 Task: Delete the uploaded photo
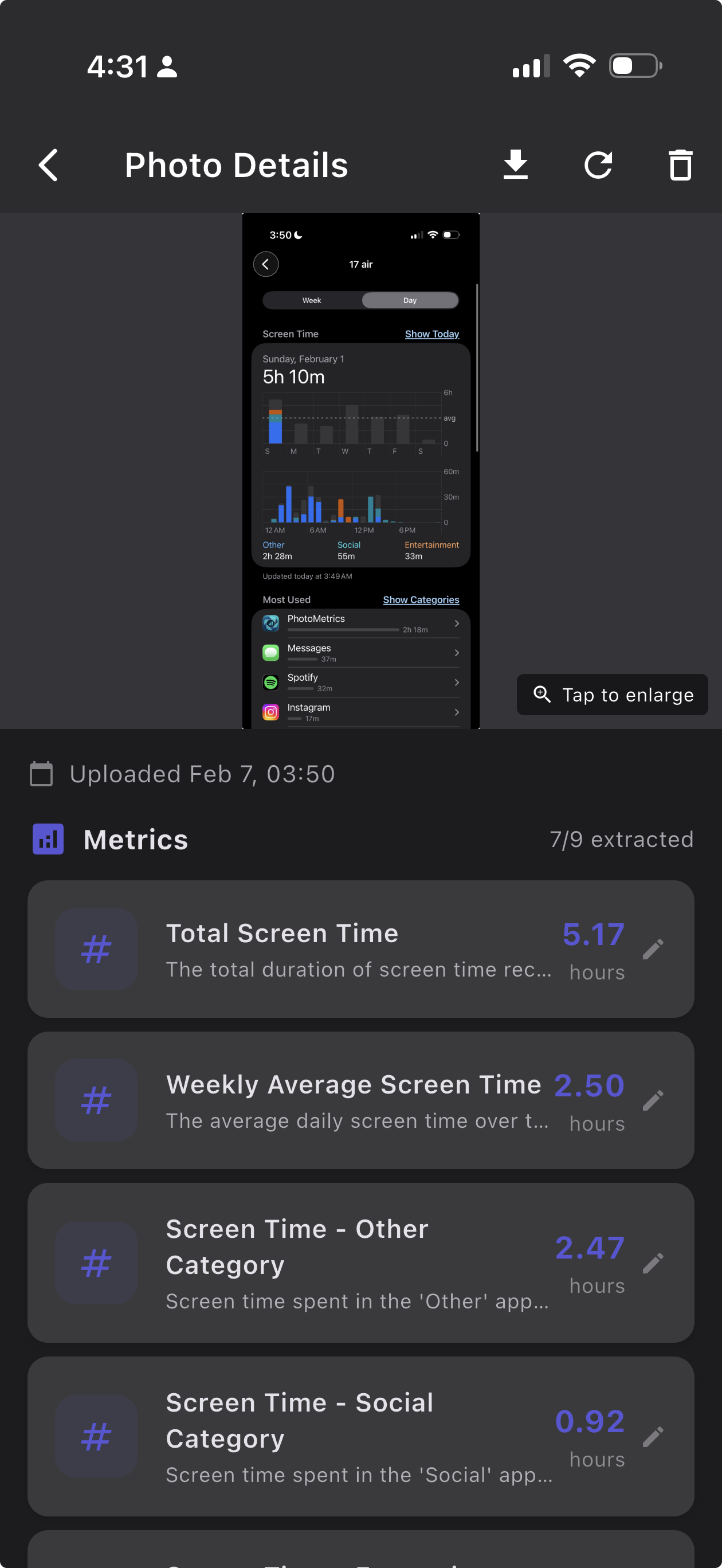(x=680, y=164)
